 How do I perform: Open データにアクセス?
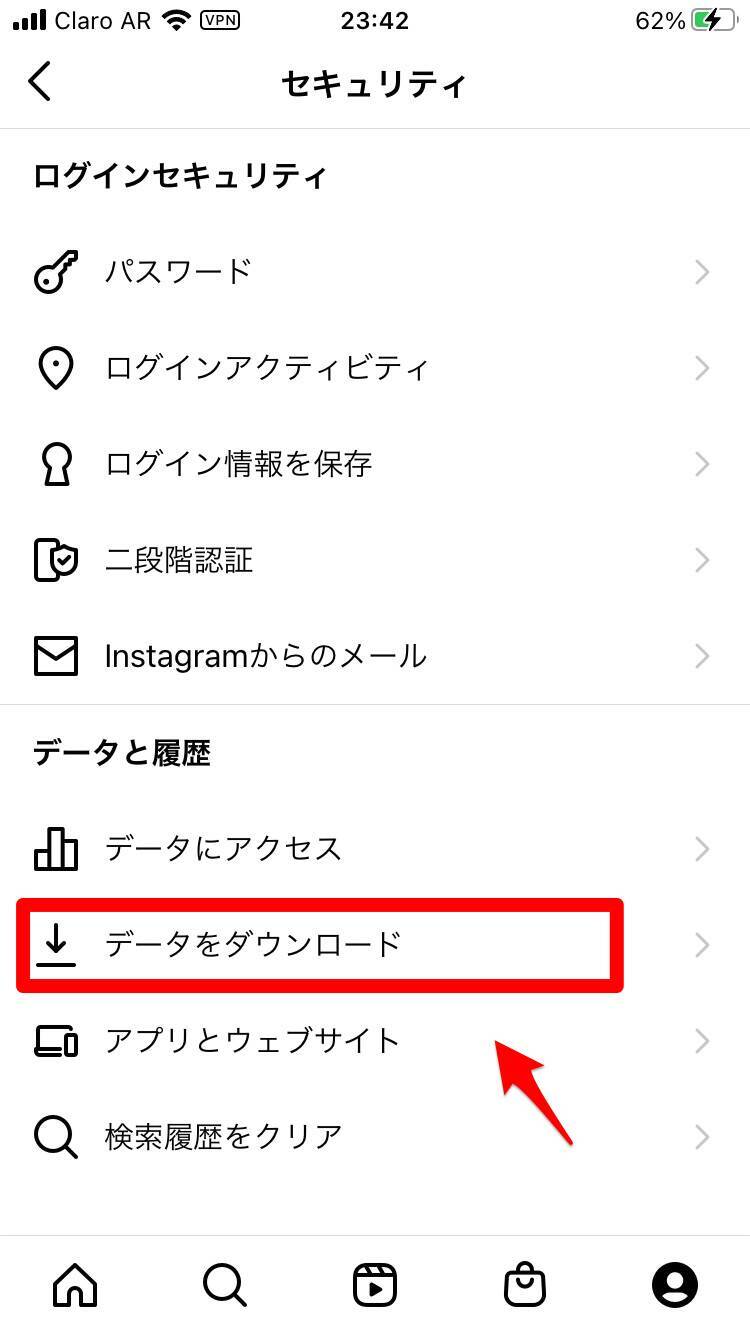coord(375,849)
